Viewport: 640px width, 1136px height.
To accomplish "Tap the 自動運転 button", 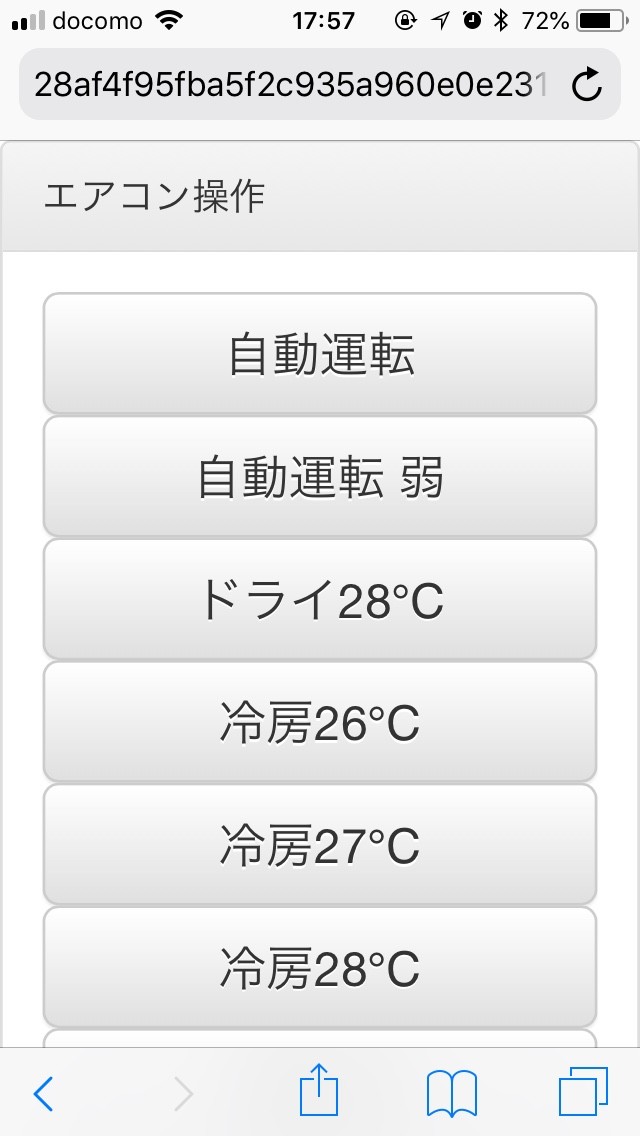I will (320, 354).
